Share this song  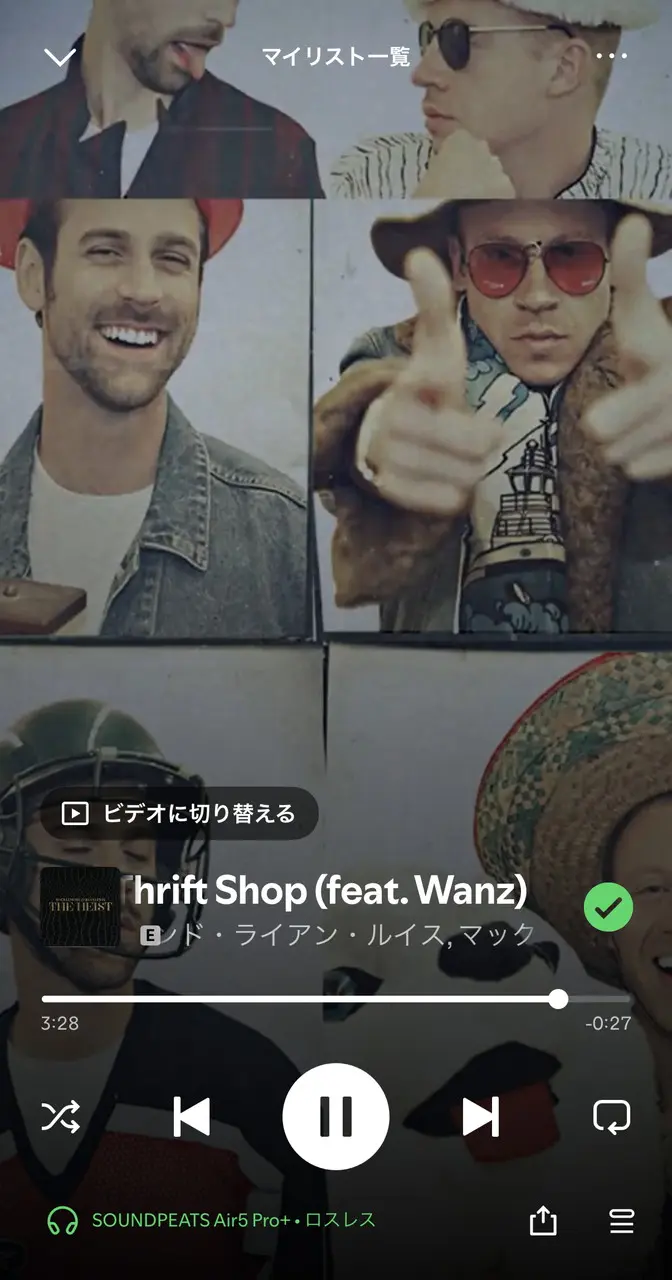pyautogui.click(x=543, y=1221)
